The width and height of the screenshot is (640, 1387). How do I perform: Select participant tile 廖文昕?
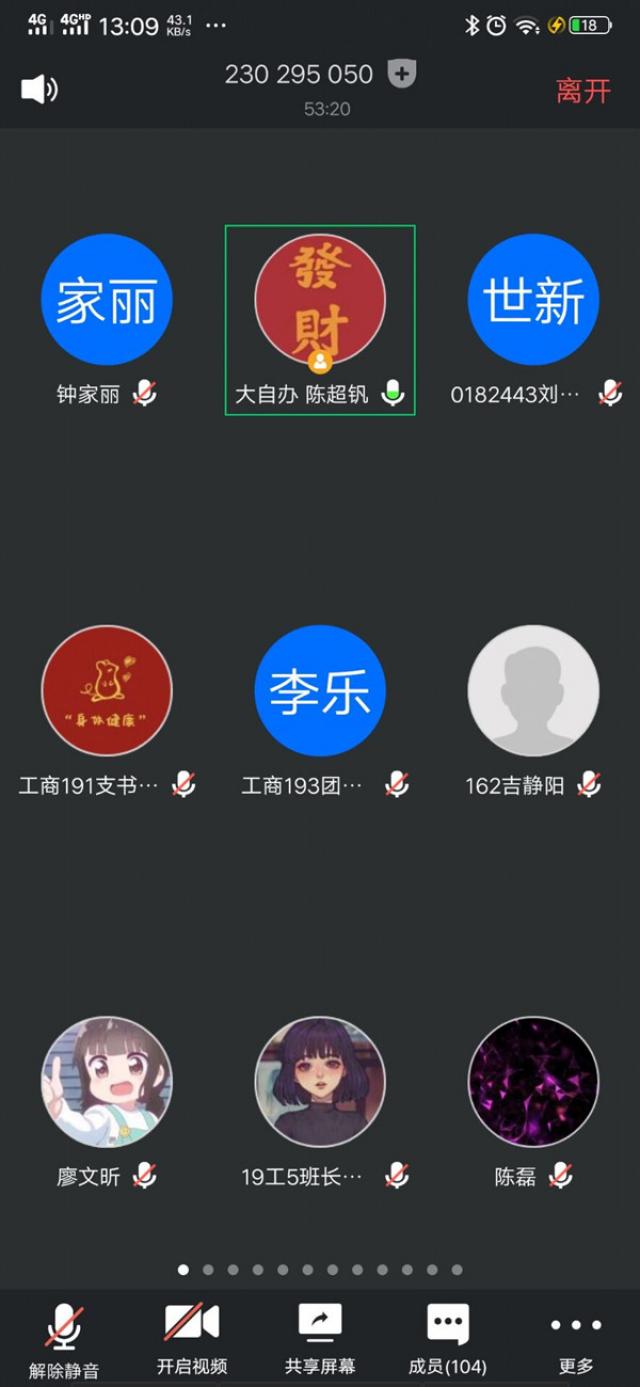(x=106, y=1082)
